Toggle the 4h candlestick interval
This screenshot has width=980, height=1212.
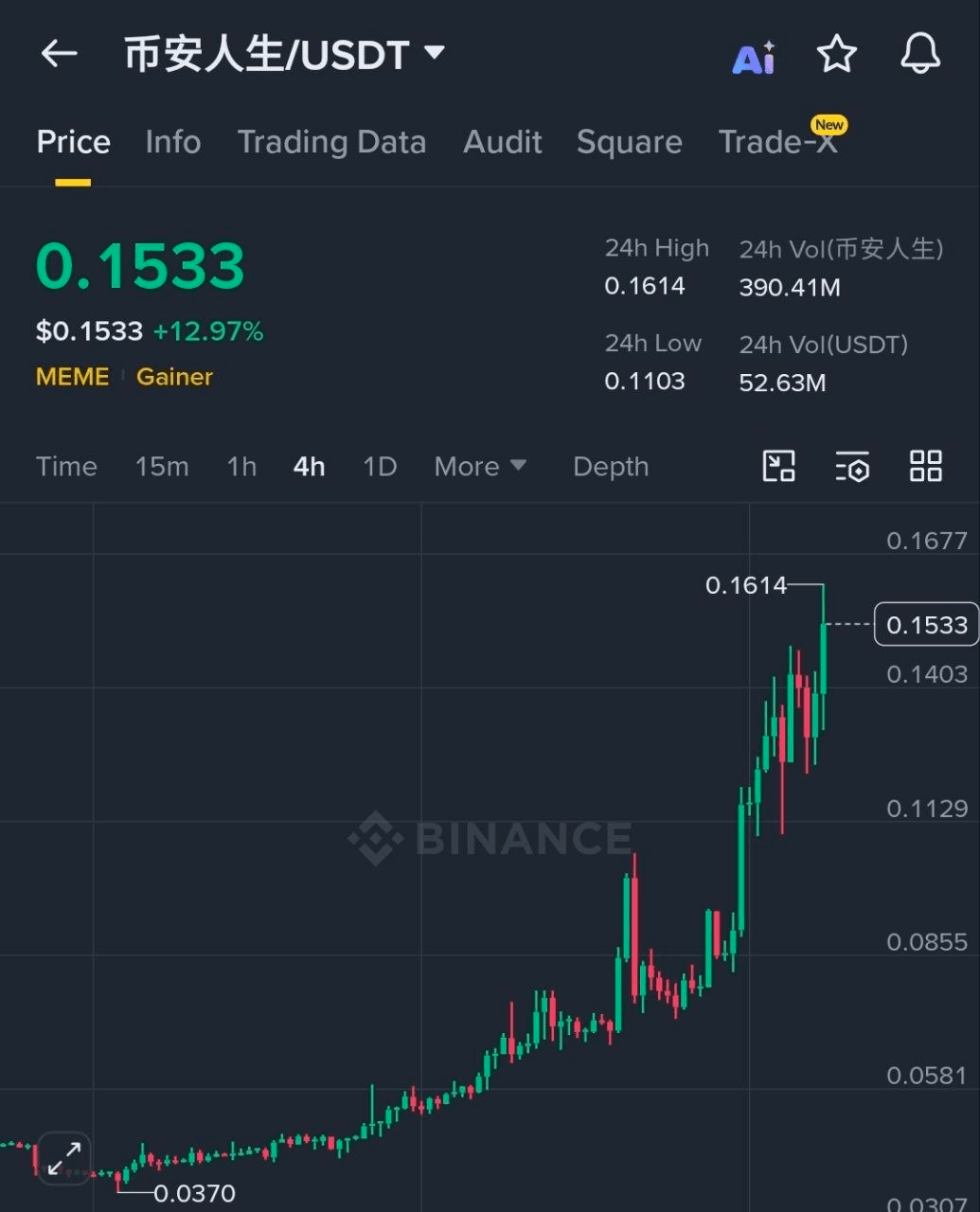(308, 467)
